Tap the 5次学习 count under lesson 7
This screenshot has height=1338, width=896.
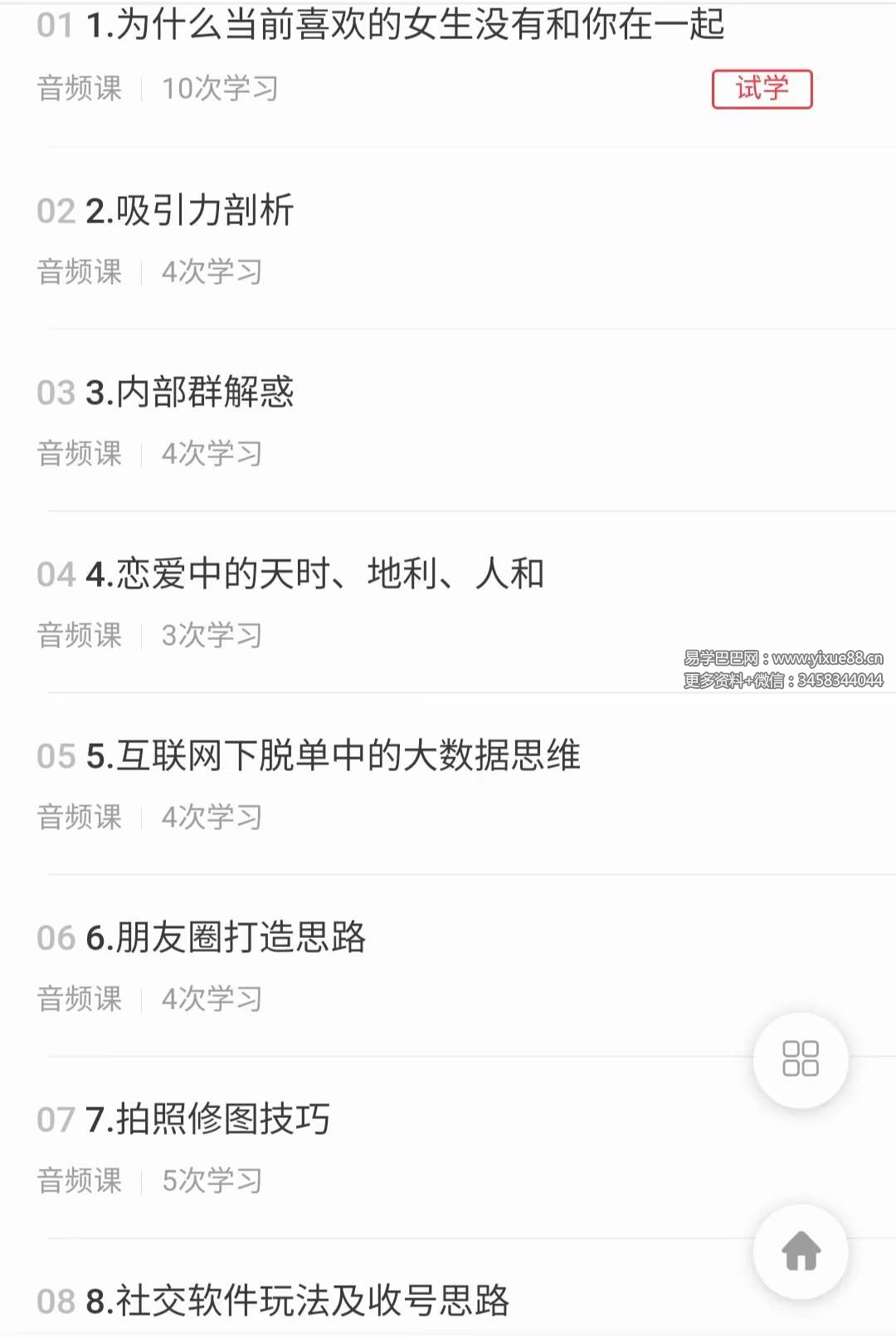(x=212, y=1180)
